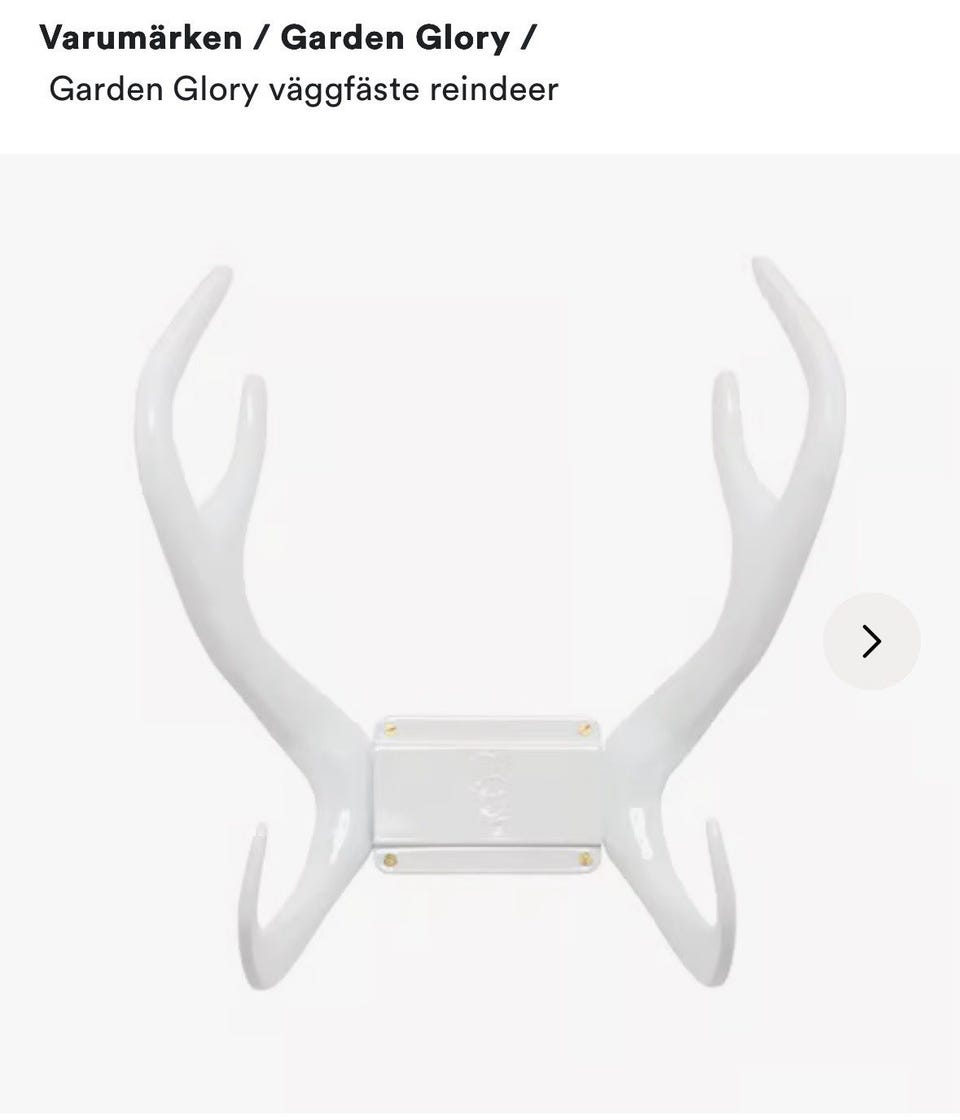Click the product title 'Garden Glory väggfäste reindeer'
This screenshot has height=1120, width=960.
305,89
